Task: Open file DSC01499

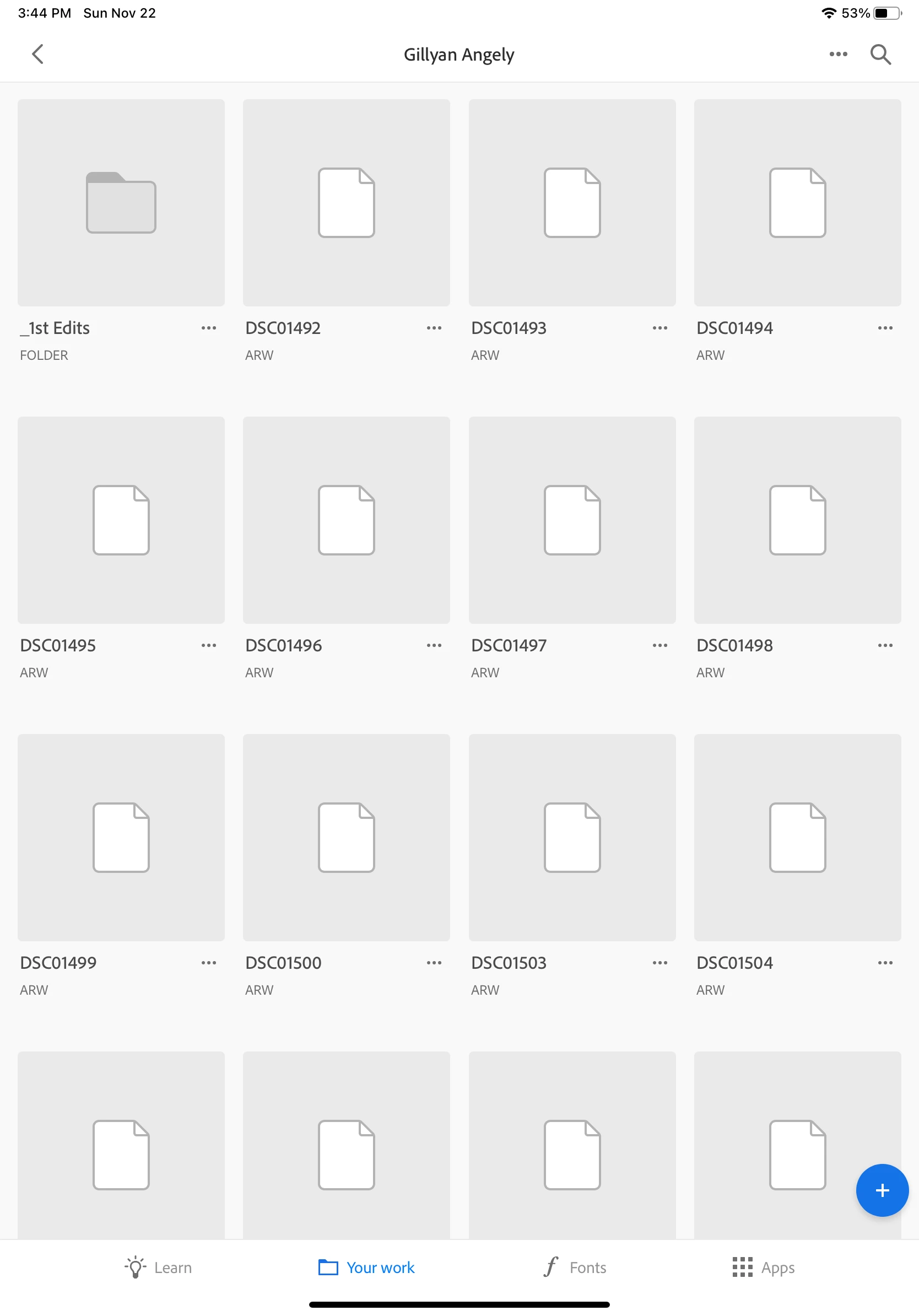Action: [x=121, y=838]
